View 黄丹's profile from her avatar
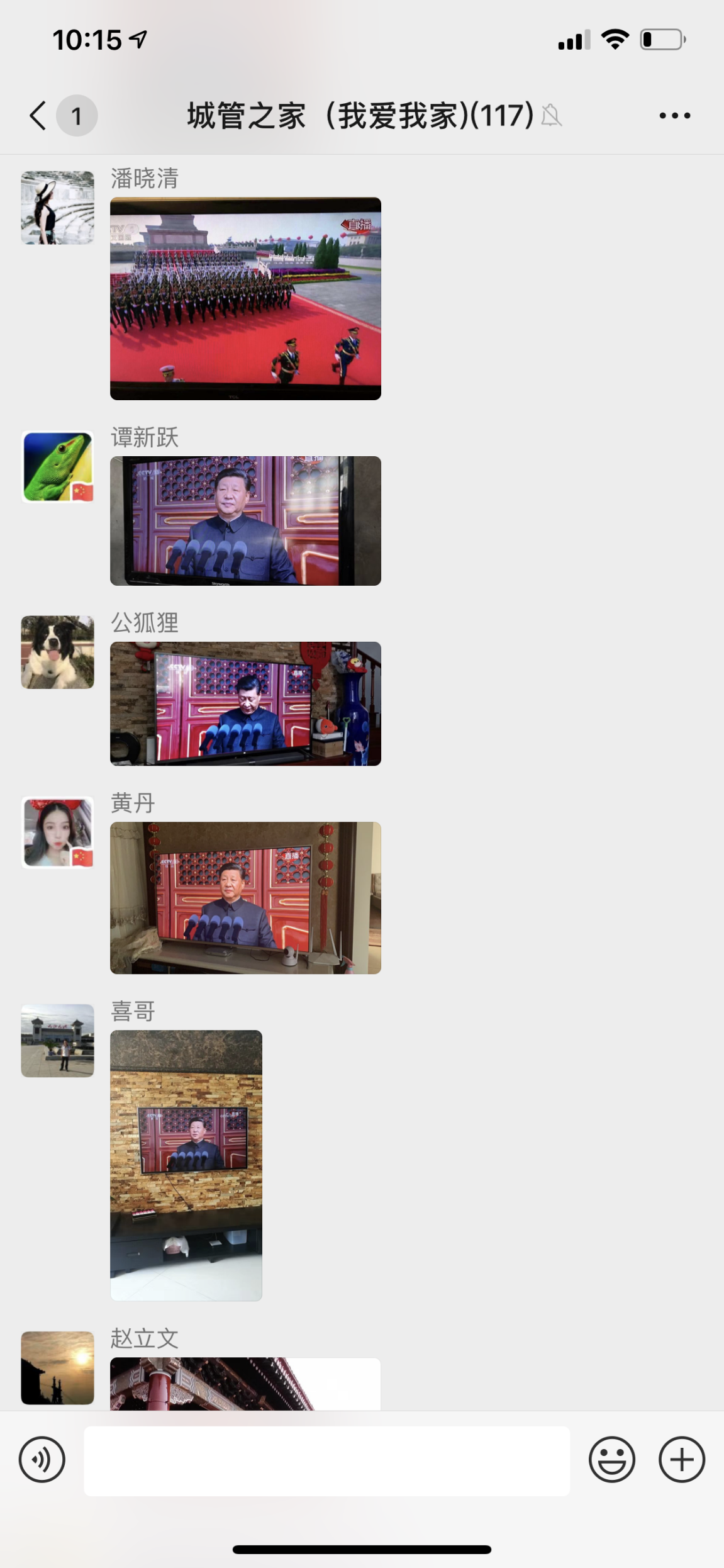Image resolution: width=724 pixels, height=1568 pixels. coord(57,832)
